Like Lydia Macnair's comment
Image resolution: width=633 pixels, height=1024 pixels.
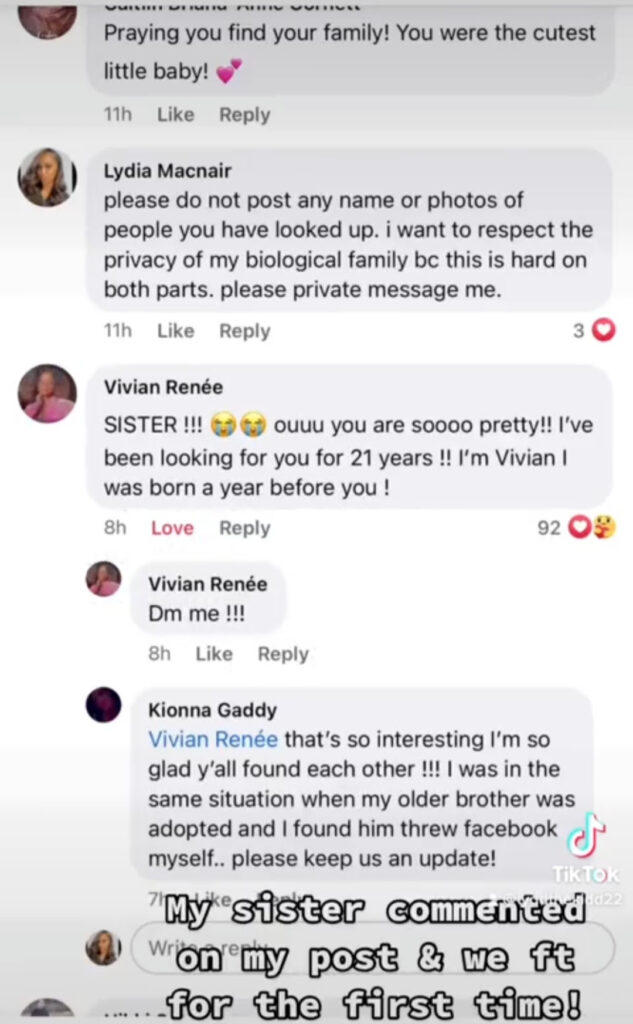coord(175,331)
